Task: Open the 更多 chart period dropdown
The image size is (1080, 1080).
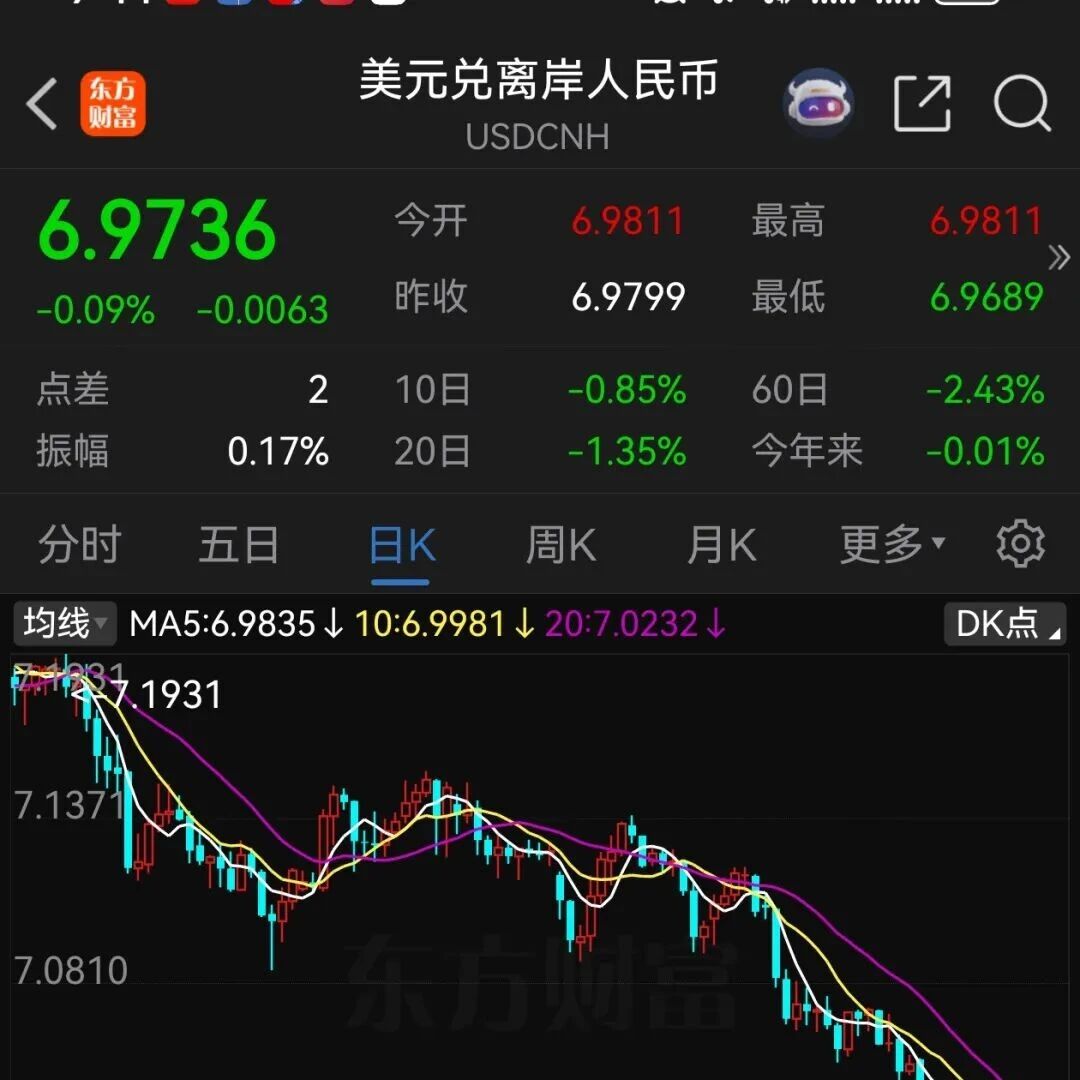Action: [x=891, y=546]
